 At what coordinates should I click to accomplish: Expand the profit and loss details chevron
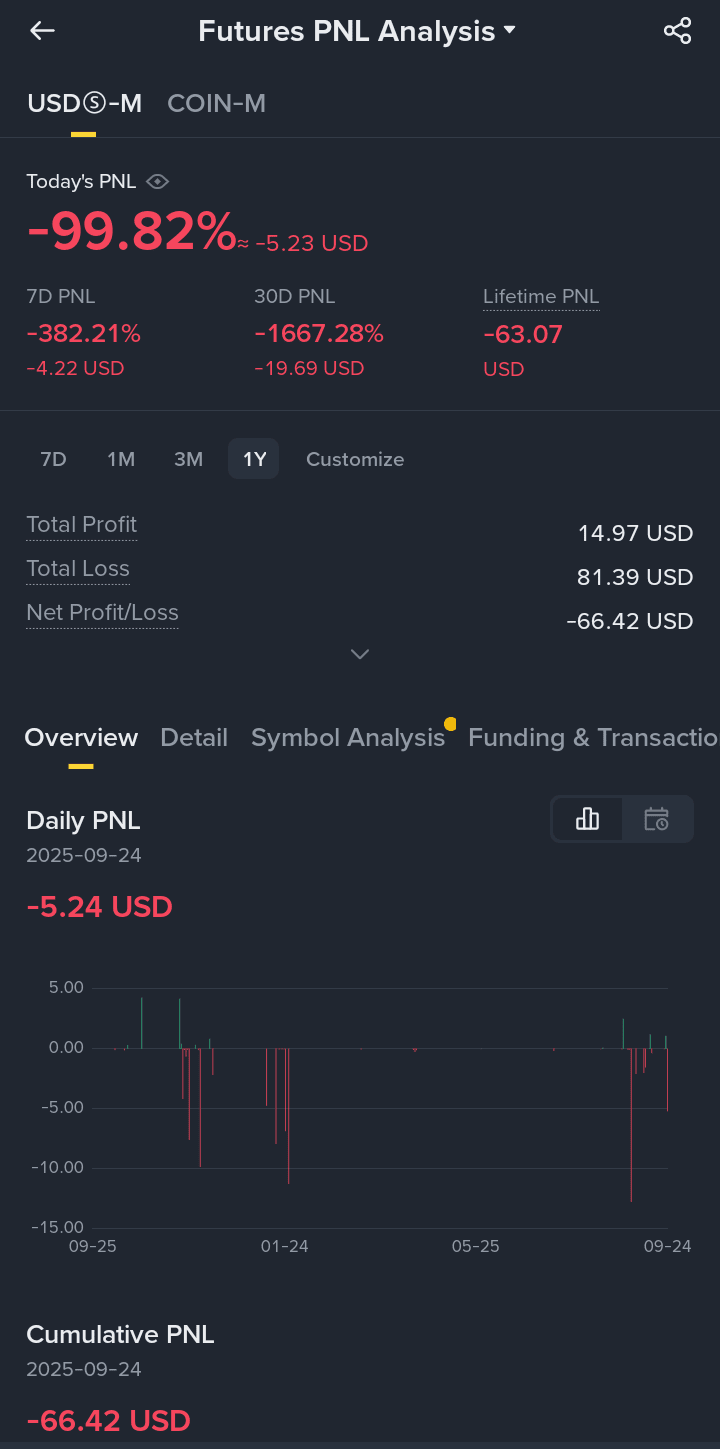click(x=360, y=654)
